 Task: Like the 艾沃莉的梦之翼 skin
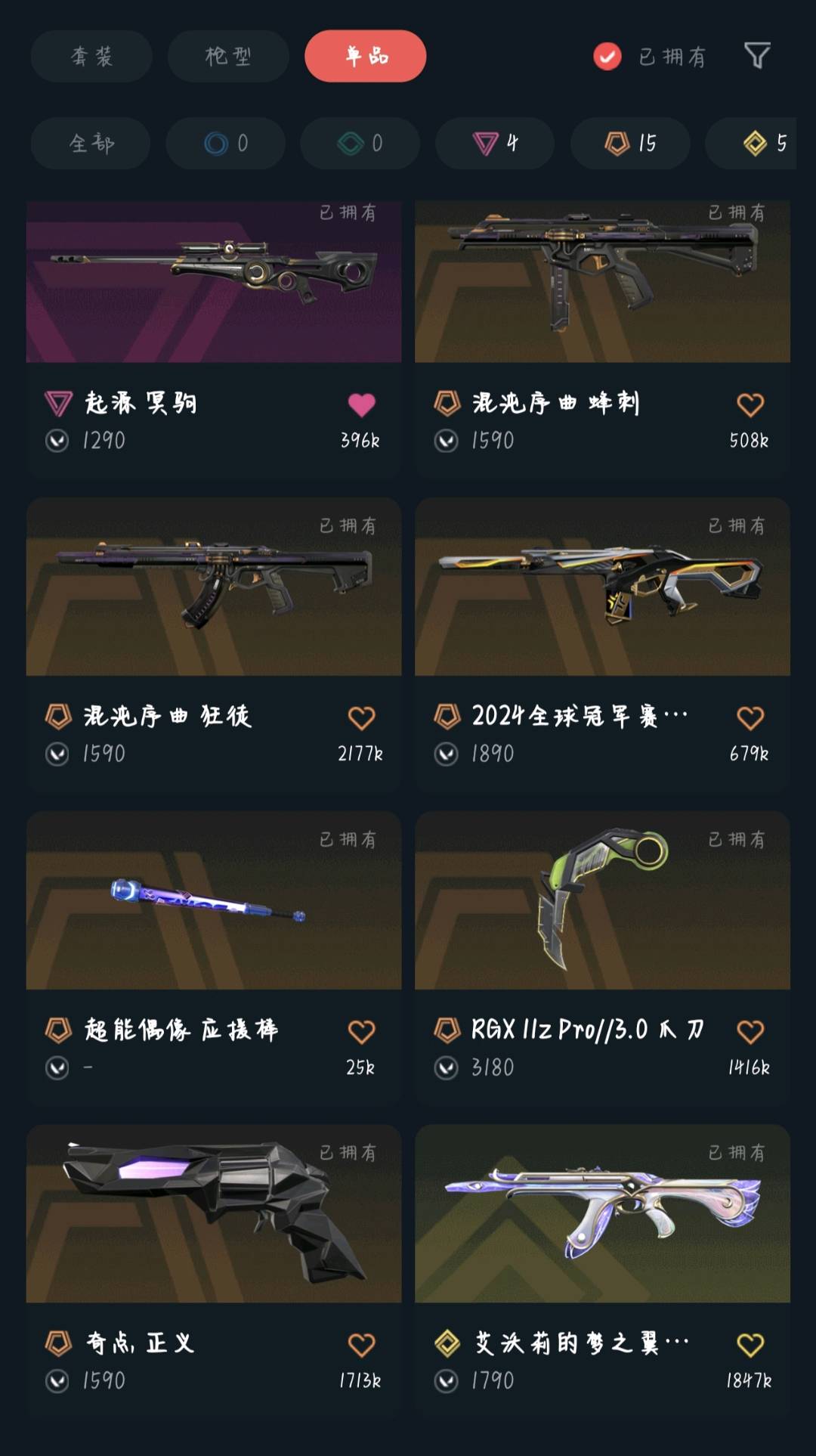click(x=750, y=1345)
